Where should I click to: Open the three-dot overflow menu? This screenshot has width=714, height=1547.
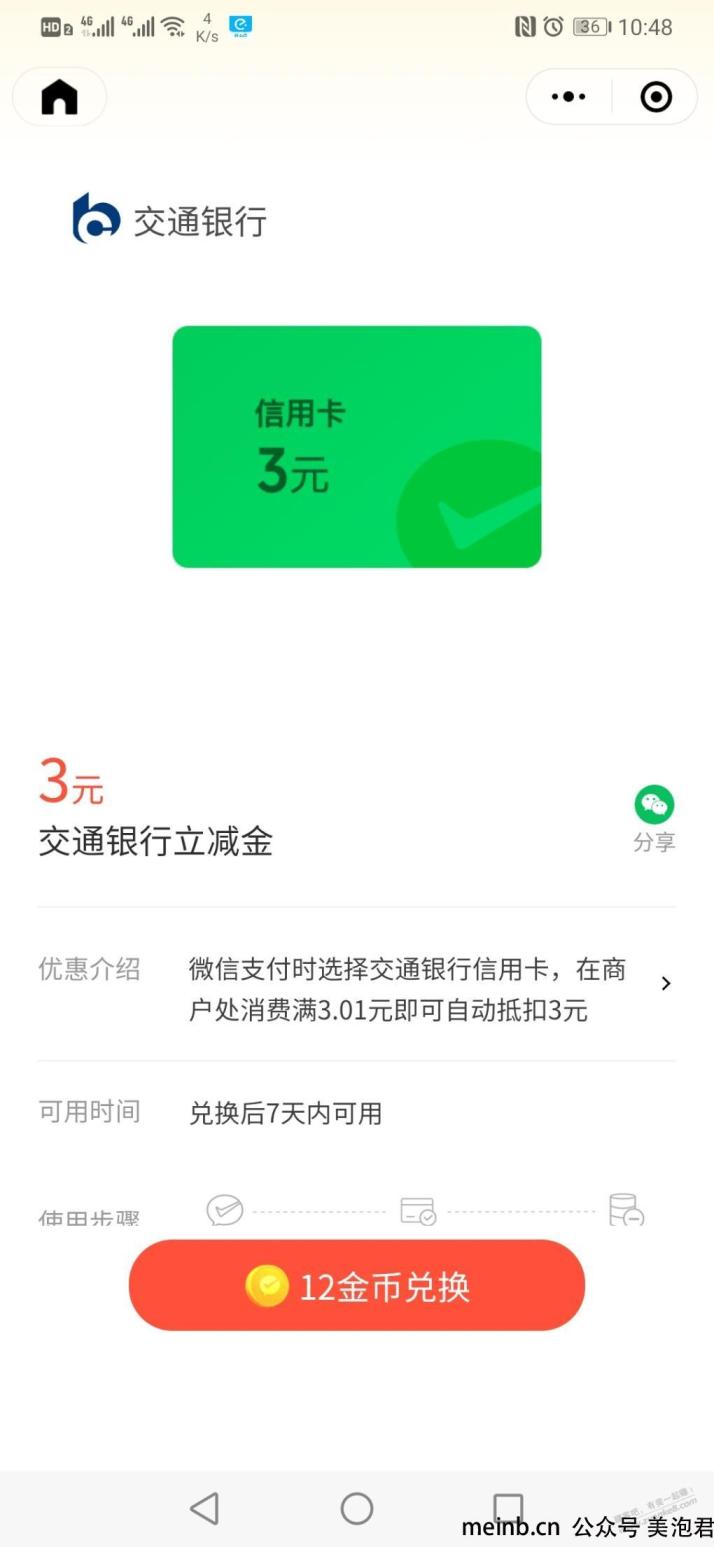coord(568,97)
